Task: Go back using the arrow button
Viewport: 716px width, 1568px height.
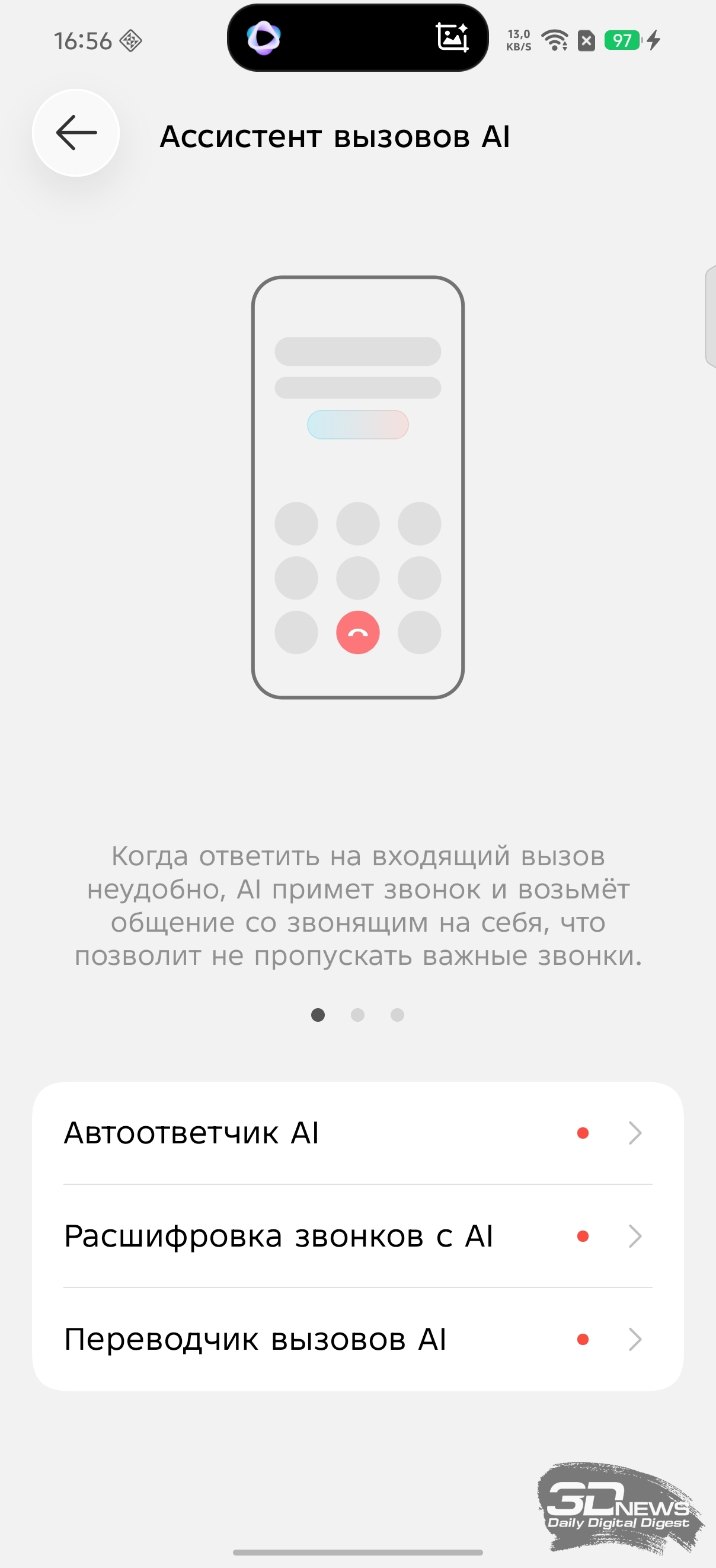Action: tap(76, 133)
